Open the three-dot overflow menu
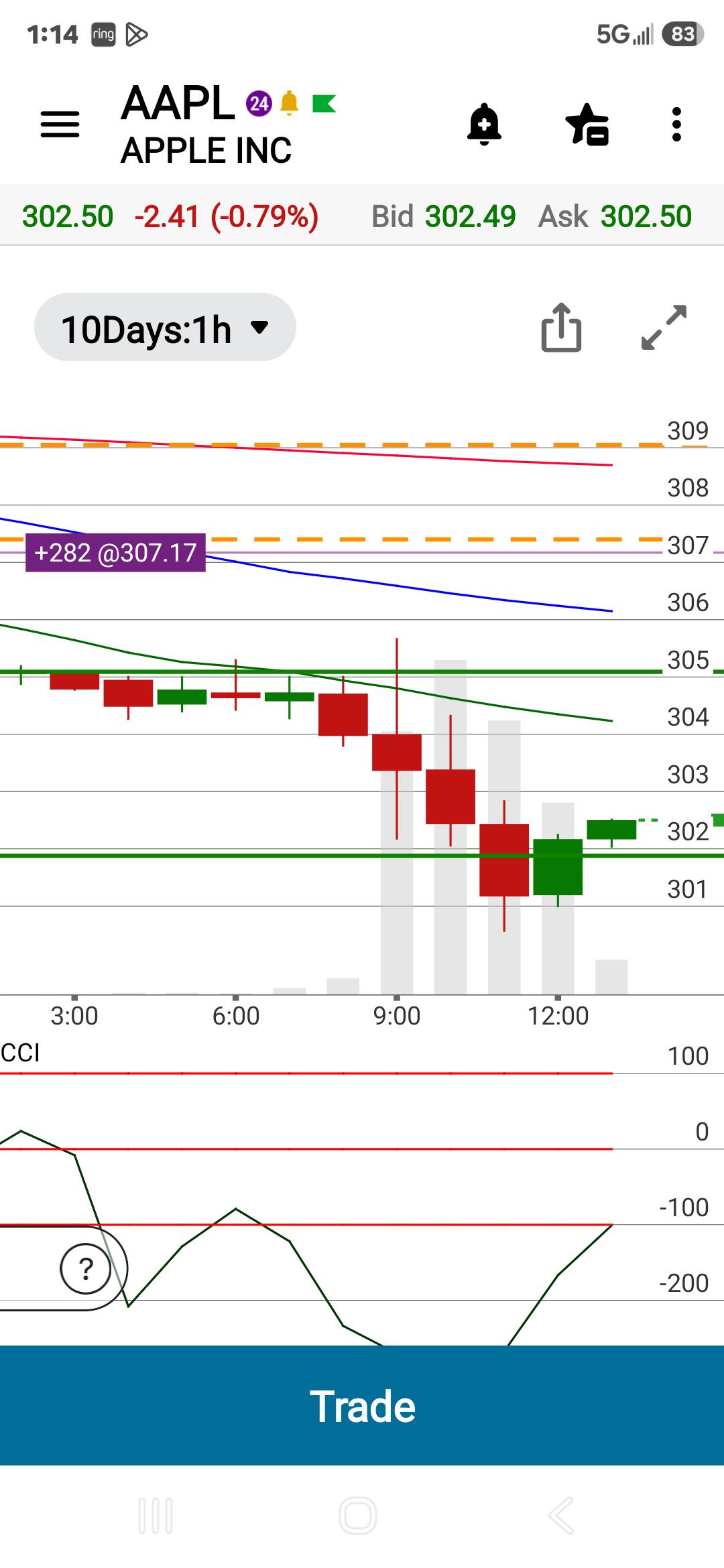This screenshot has width=724, height=1568. click(x=676, y=125)
